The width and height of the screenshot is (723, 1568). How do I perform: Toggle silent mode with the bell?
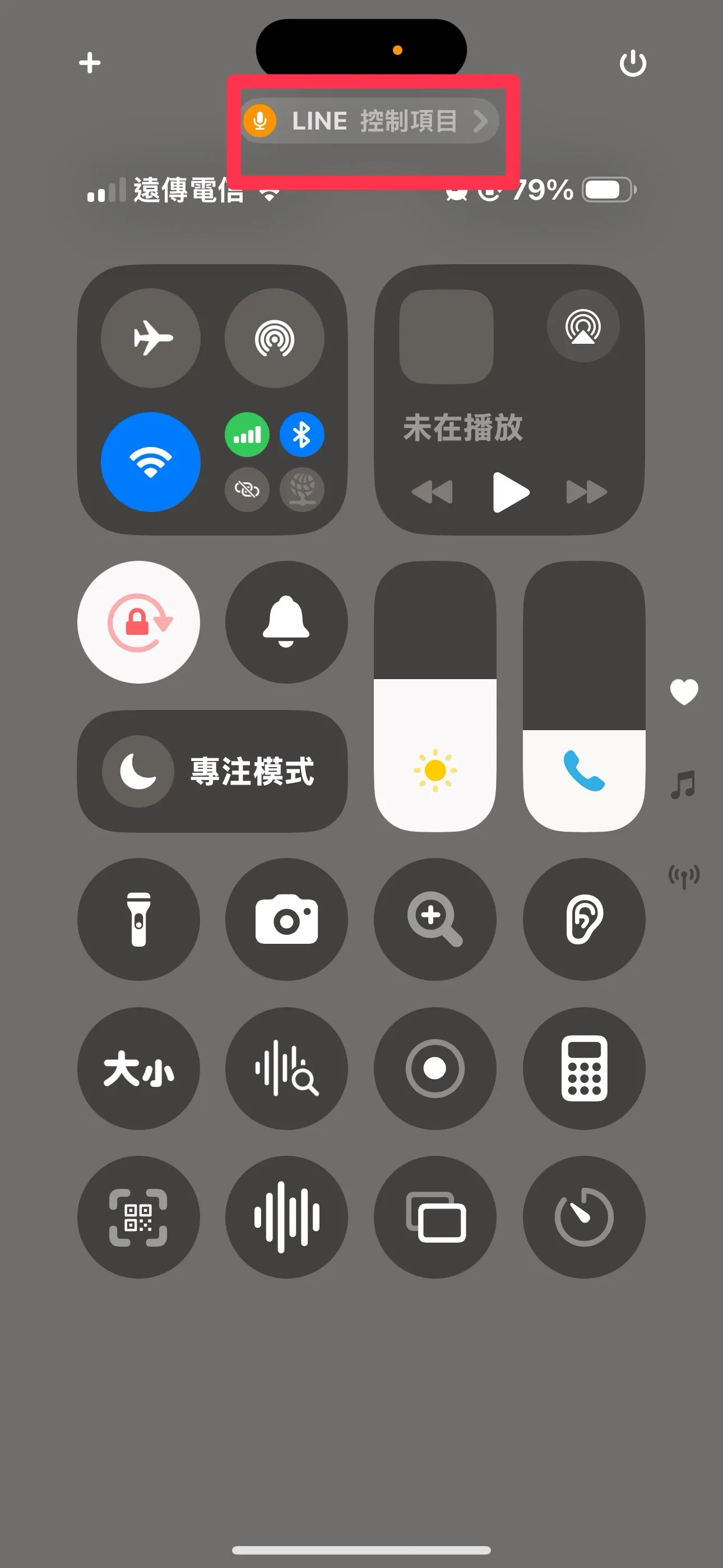click(x=286, y=622)
